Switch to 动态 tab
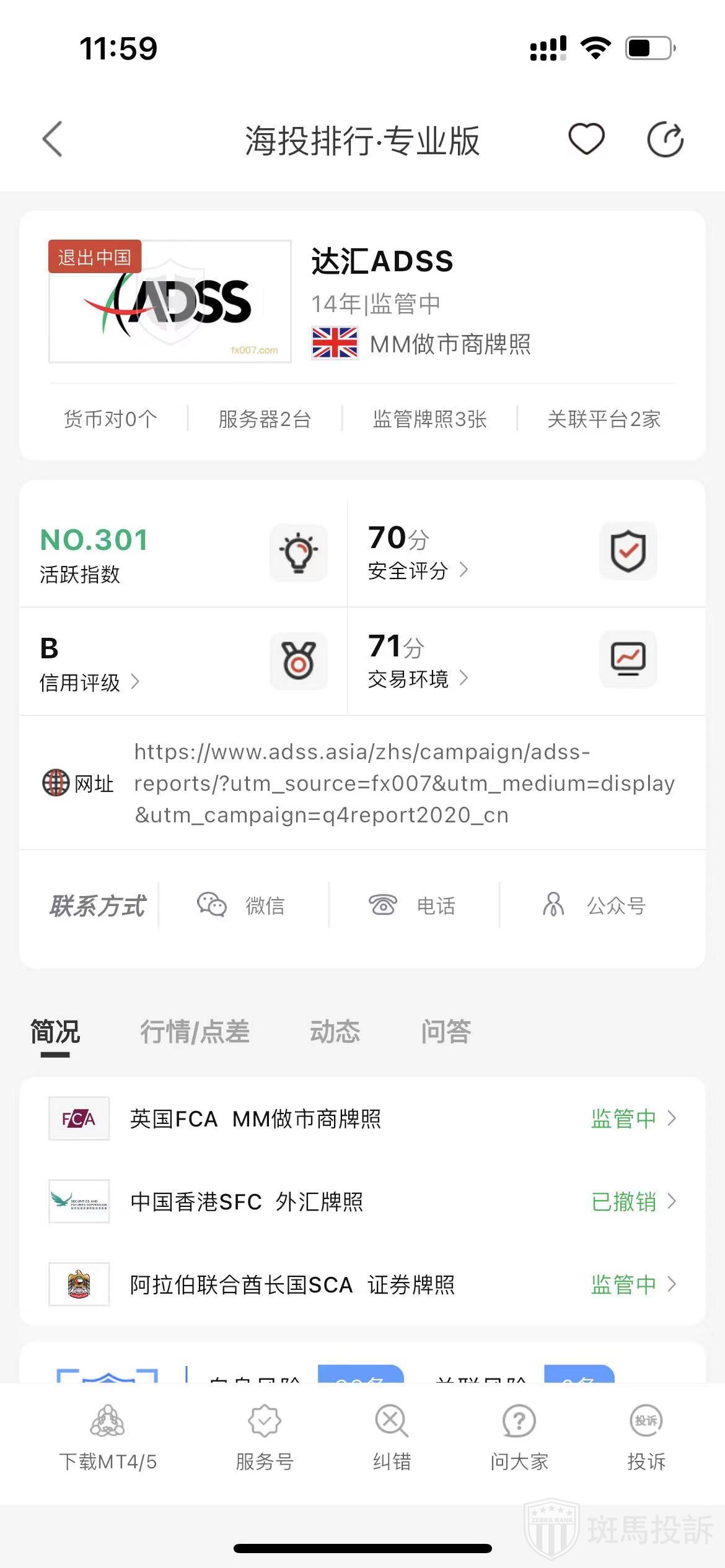Screen dimensions: 725x1568 pyautogui.click(x=335, y=1032)
